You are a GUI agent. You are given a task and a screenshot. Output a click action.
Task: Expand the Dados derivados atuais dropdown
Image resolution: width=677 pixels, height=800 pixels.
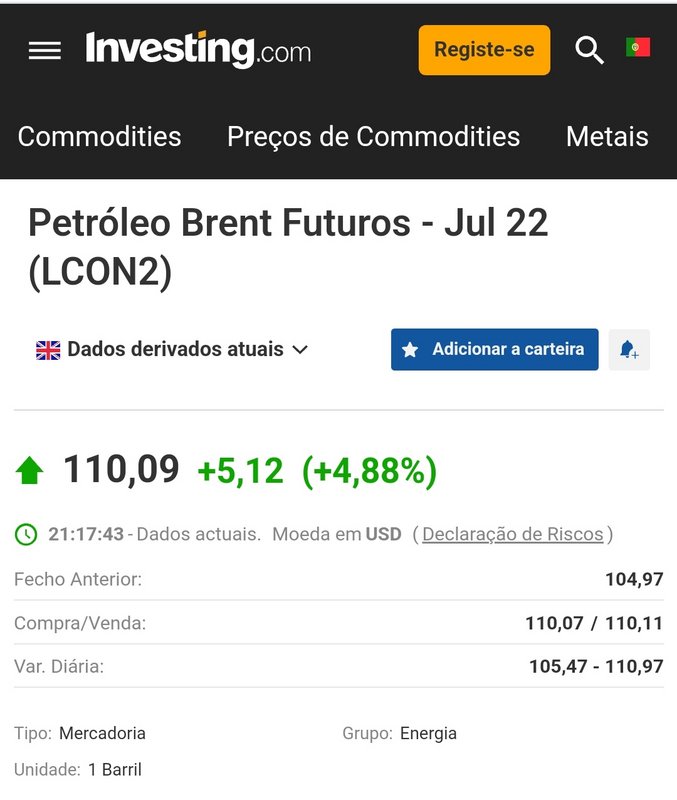tap(172, 350)
